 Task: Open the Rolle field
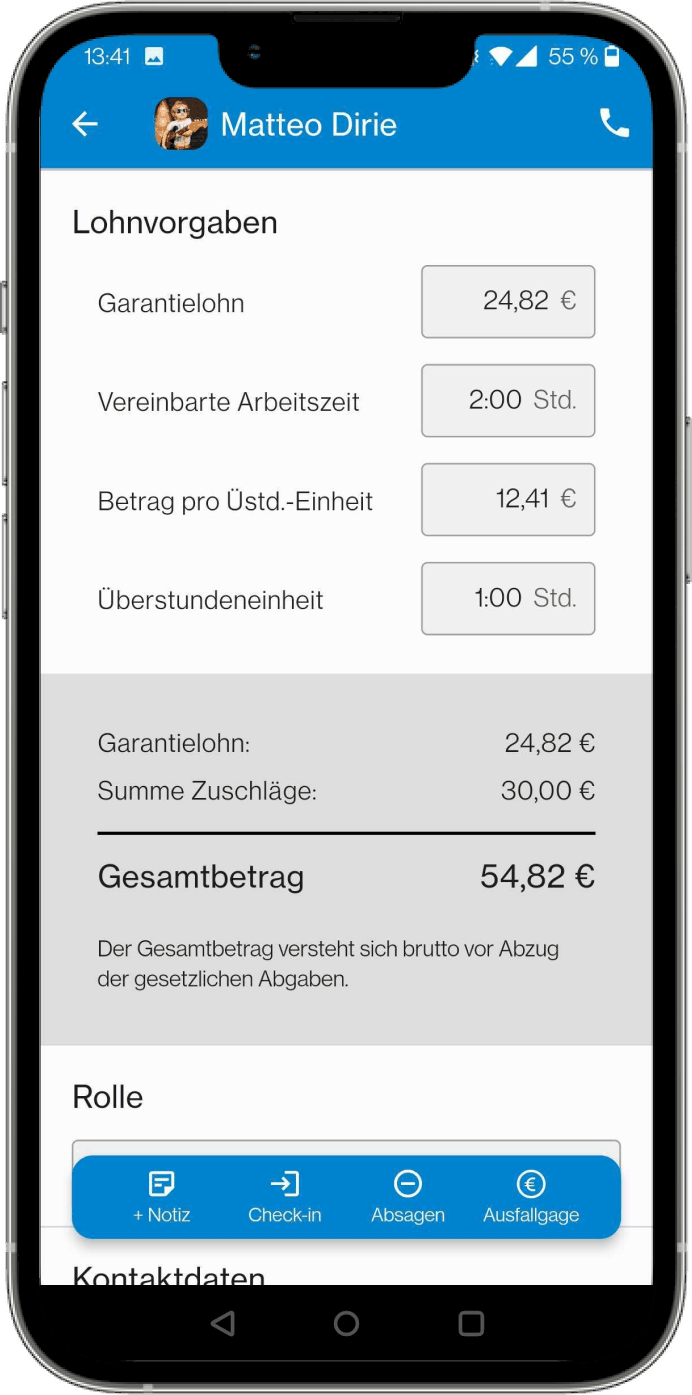coord(346,1148)
